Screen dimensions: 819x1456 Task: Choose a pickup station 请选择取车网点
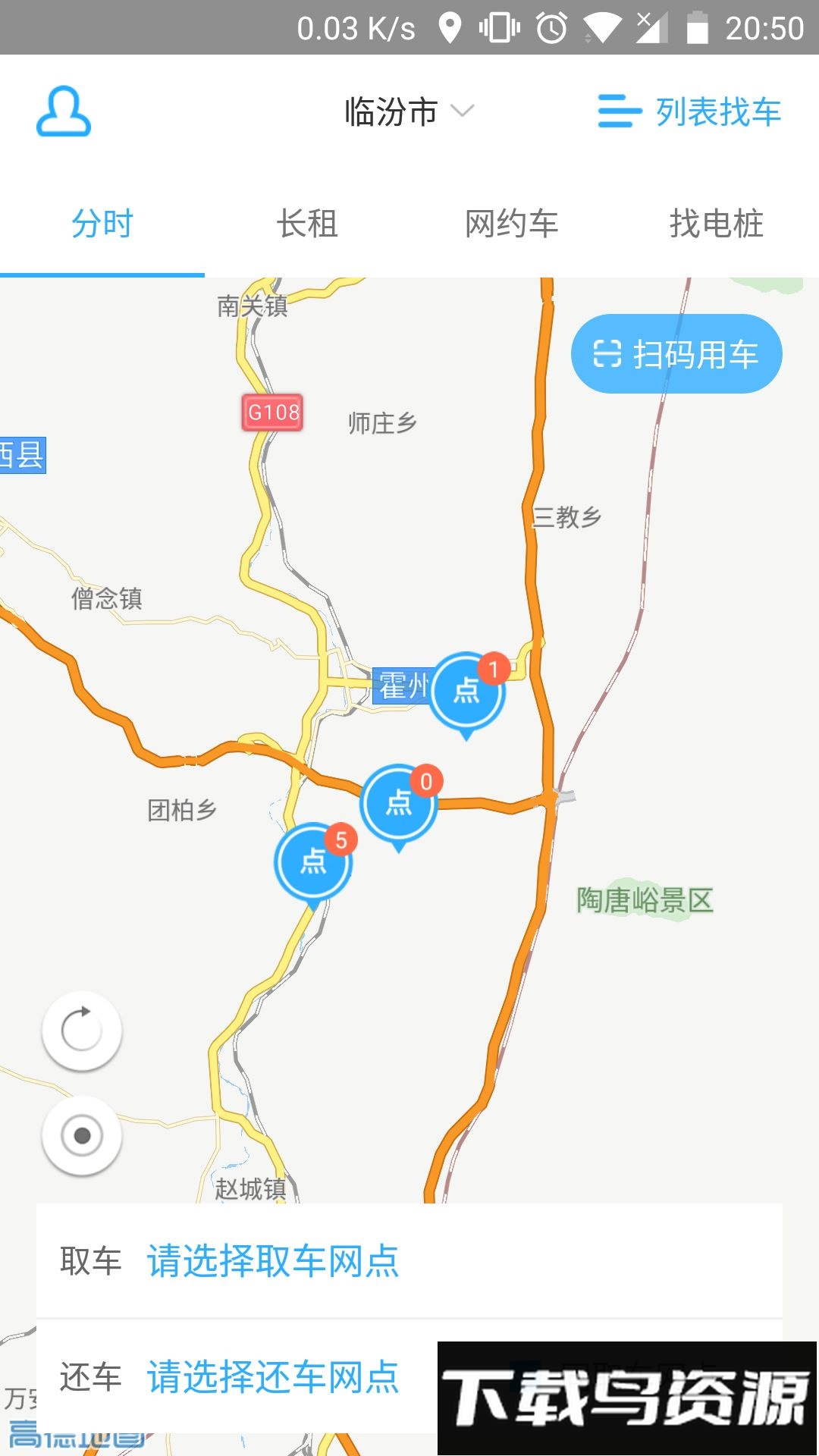[x=273, y=1261]
